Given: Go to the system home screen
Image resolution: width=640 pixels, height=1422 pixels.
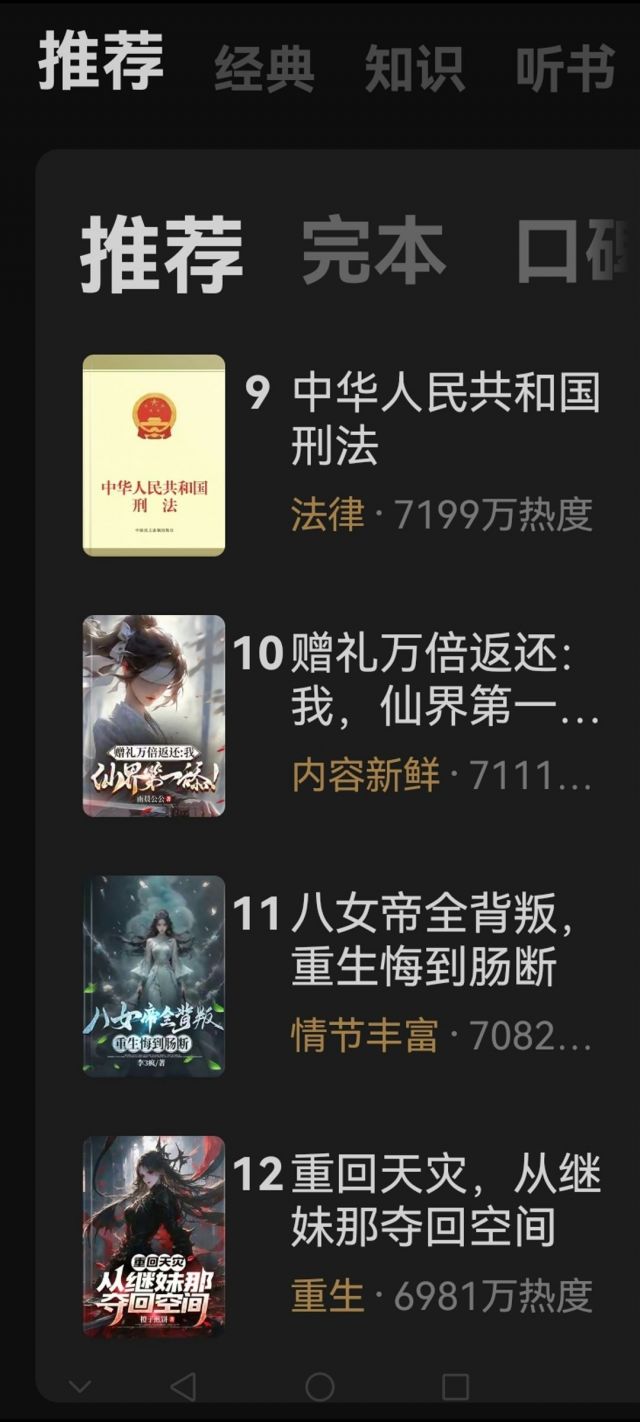Looking at the screenshot, I should pos(319,1386).
